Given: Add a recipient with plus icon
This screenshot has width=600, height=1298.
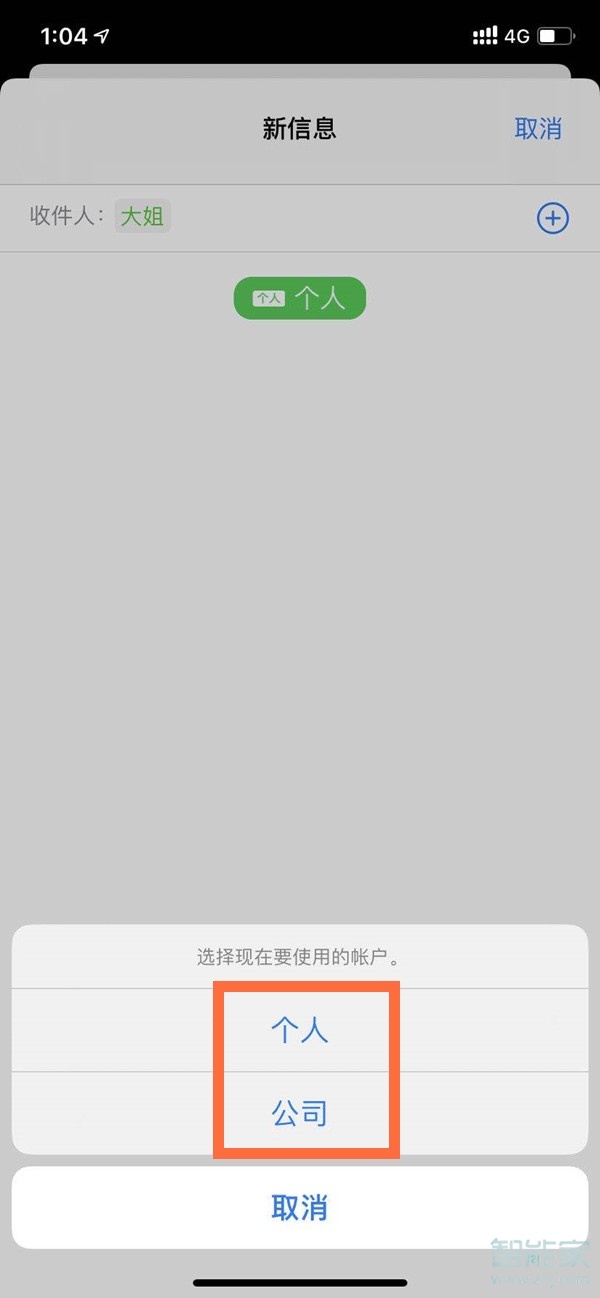Looking at the screenshot, I should [553, 218].
